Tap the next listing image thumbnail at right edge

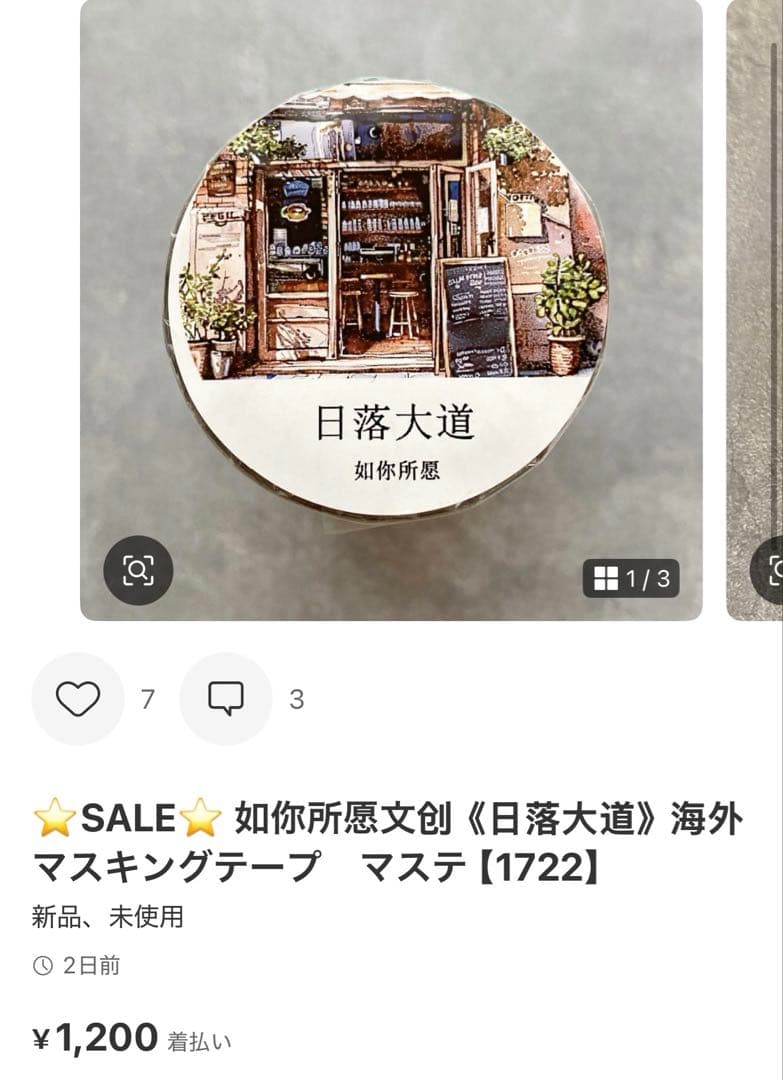757,300
